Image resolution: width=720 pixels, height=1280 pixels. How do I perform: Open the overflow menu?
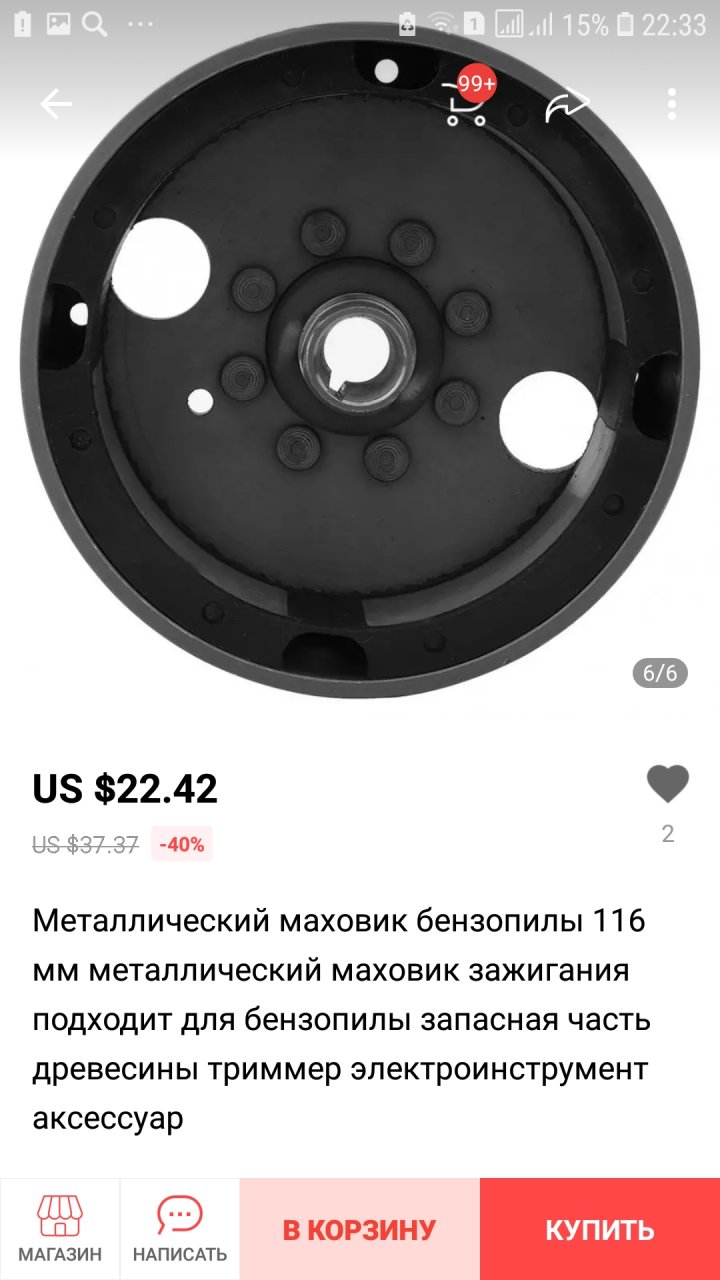672,104
